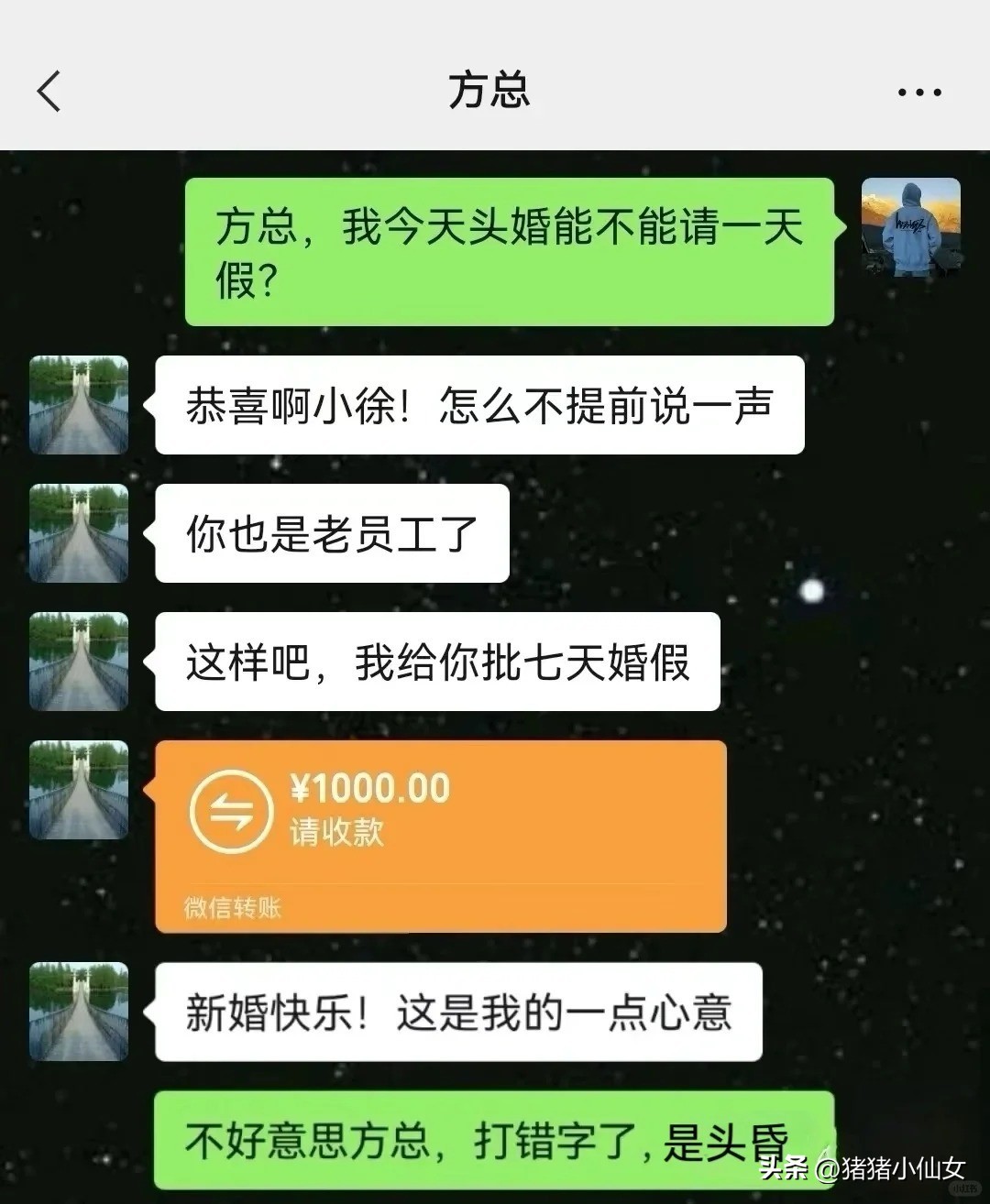The height and width of the screenshot is (1204, 990).
Task: Open the three-dot chat options menu
Action: click(x=918, y=92)
